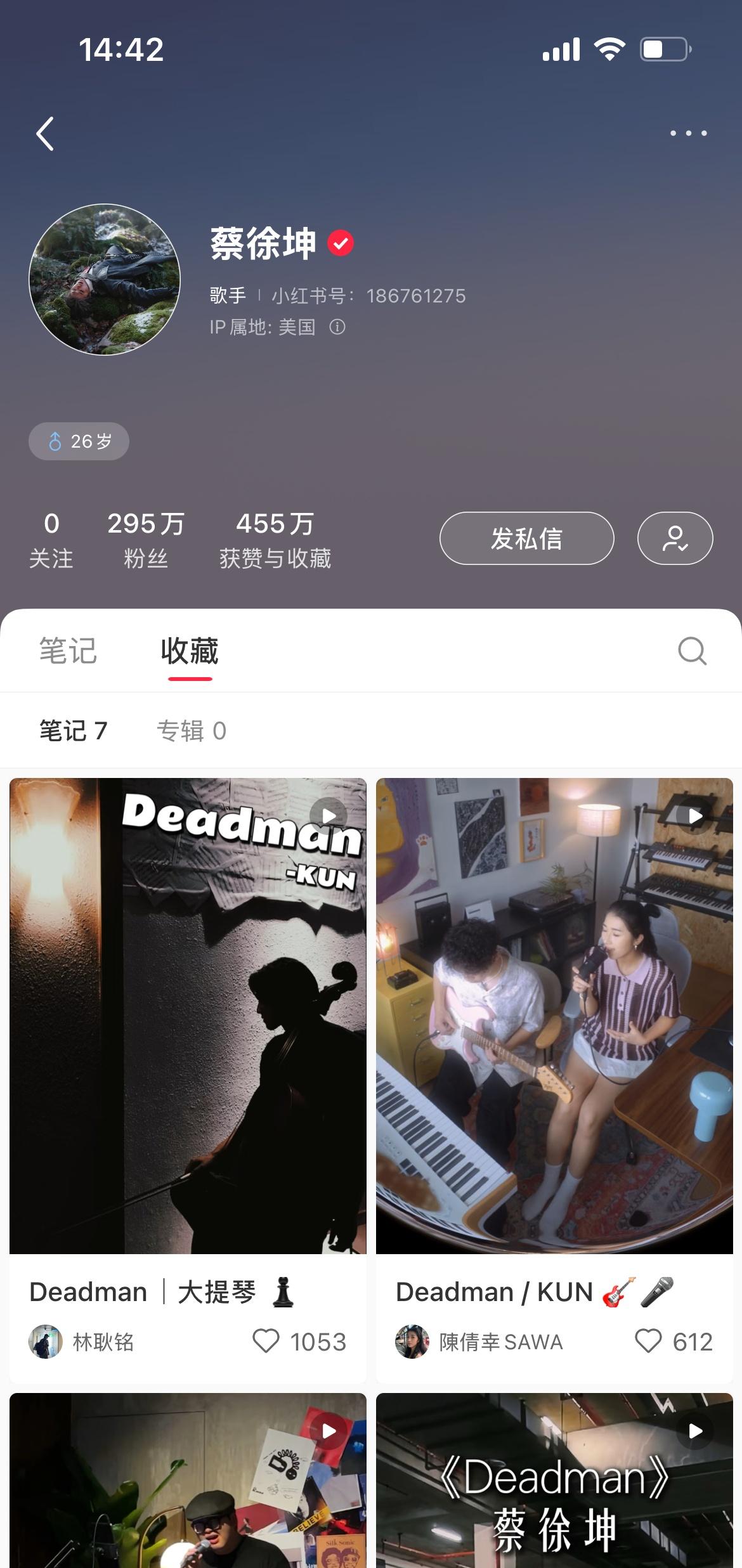Tap the IP属地 info icon
Image resolution: width=742 pixels, height=1568 pixels.
337,327
